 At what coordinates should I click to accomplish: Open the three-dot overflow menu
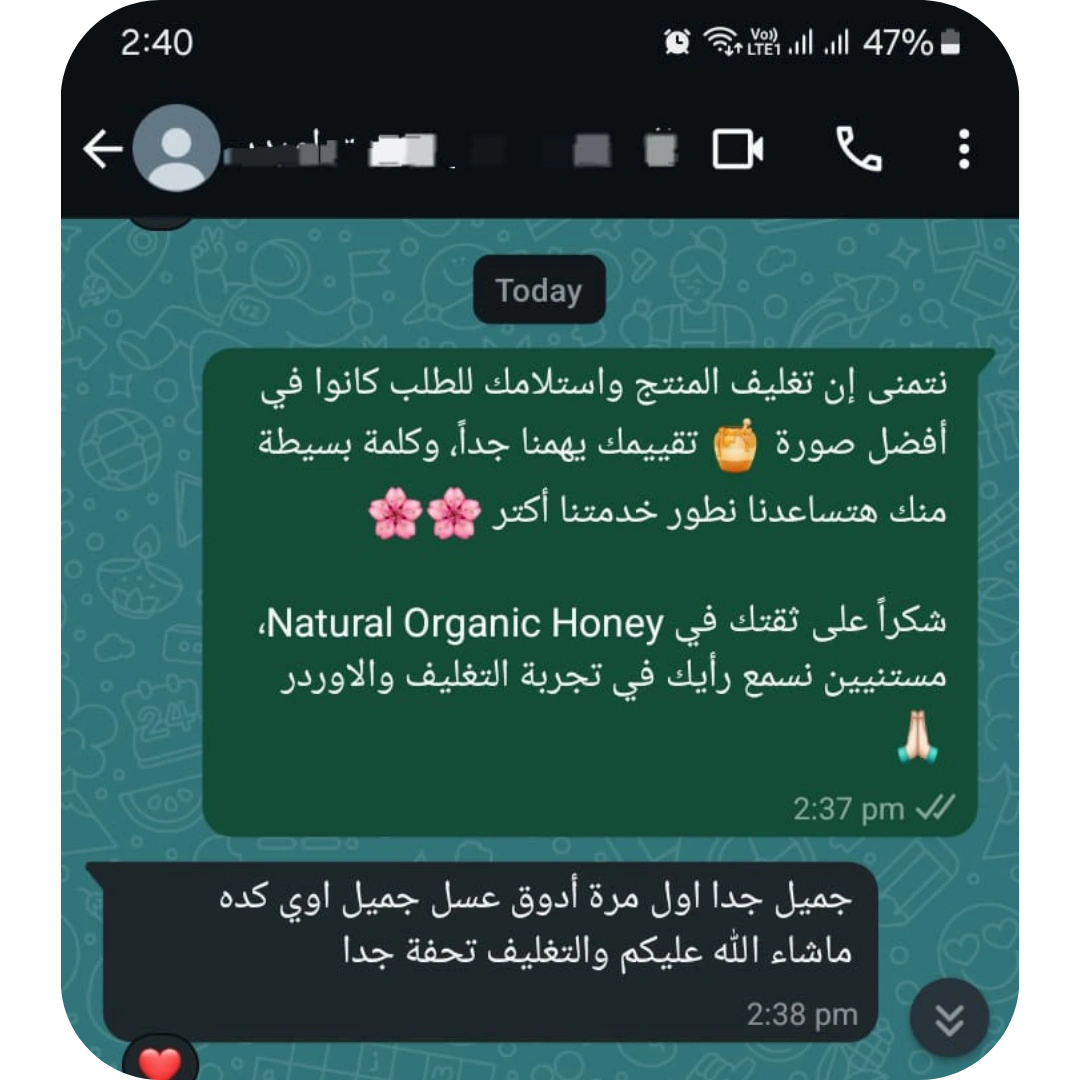pyautogui.click(x=963, y=150)
